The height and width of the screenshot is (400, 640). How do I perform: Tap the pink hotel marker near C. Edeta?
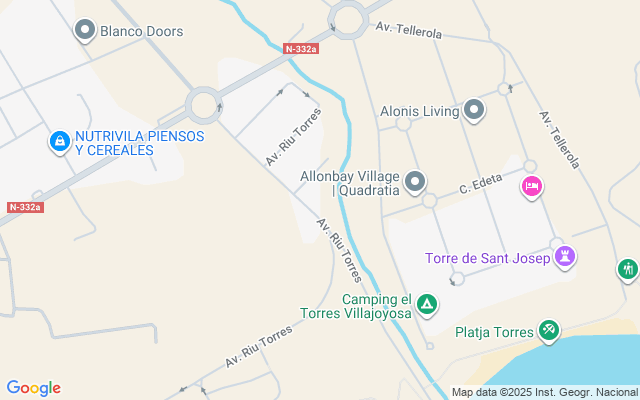pos(532,186)
